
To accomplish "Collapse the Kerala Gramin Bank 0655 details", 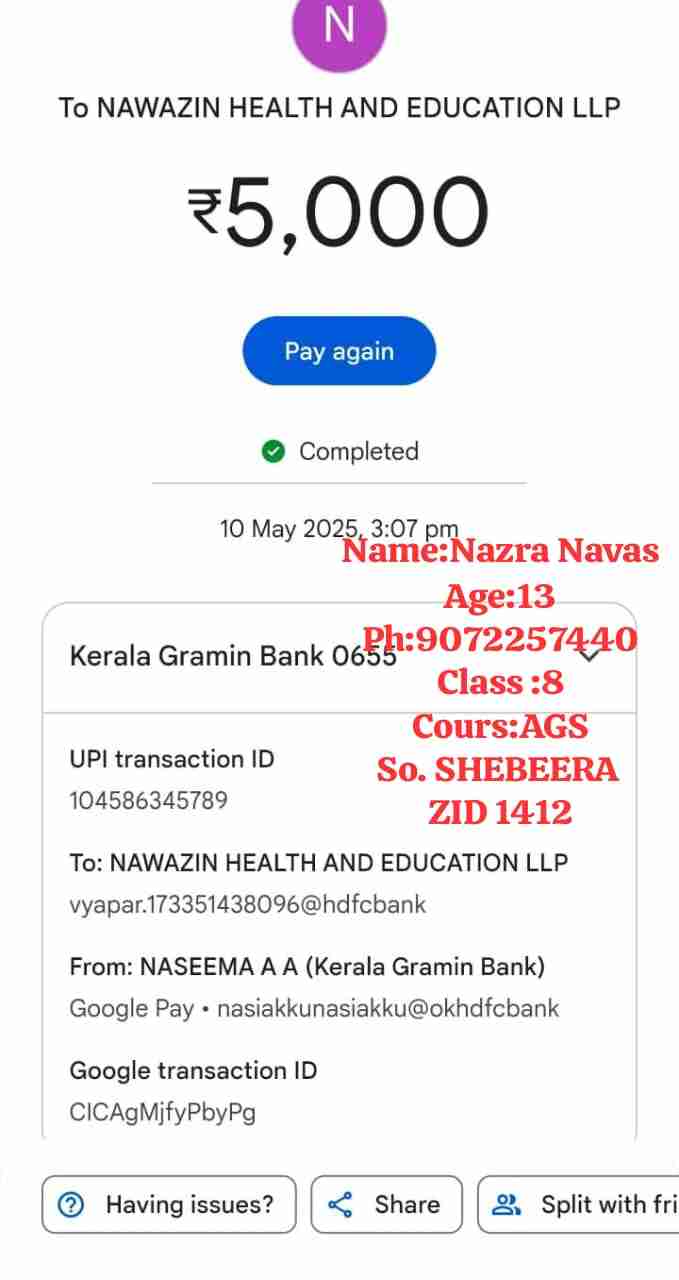I will [591, 655].
